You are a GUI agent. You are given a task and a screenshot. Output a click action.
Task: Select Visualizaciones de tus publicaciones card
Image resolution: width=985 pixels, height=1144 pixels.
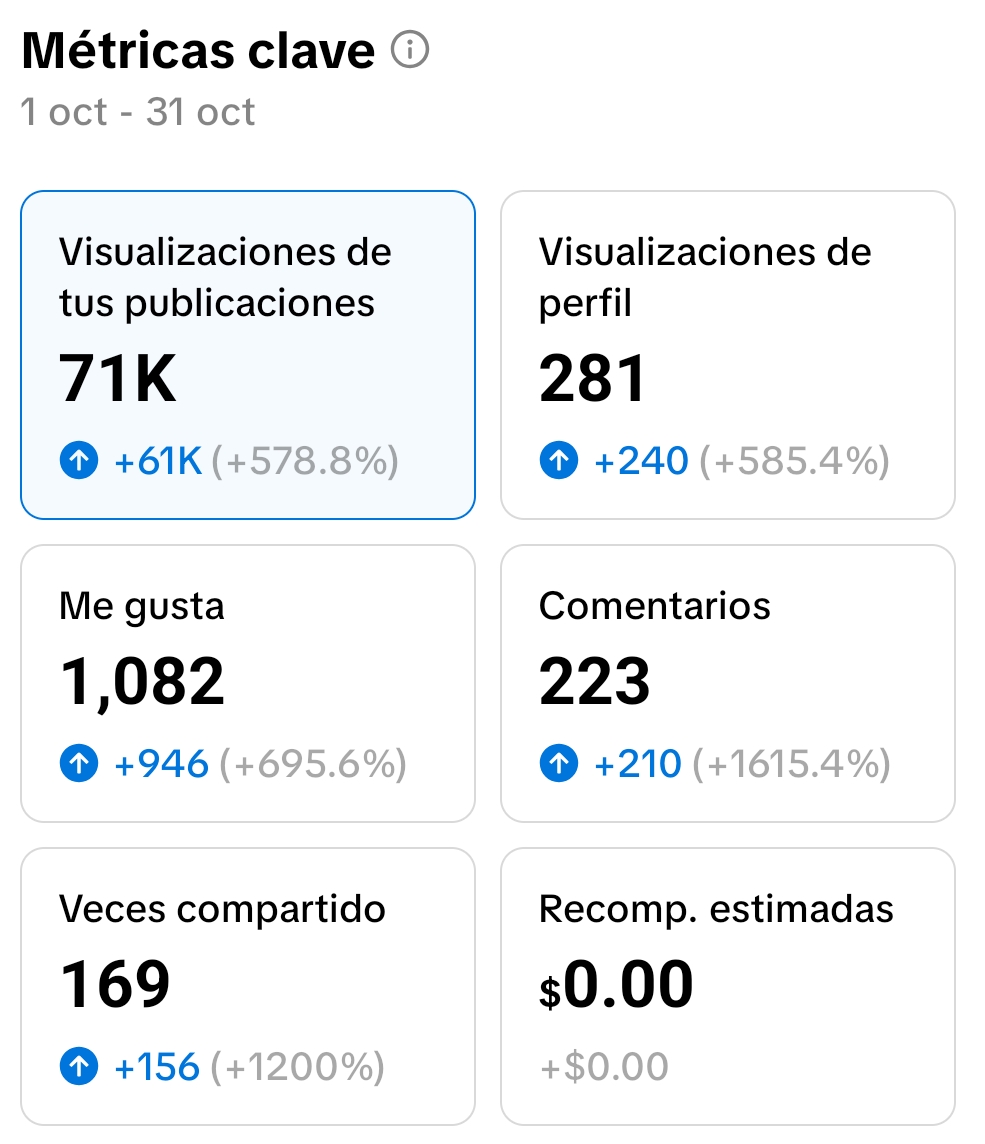pyautogui.click(x=248, y=355)
